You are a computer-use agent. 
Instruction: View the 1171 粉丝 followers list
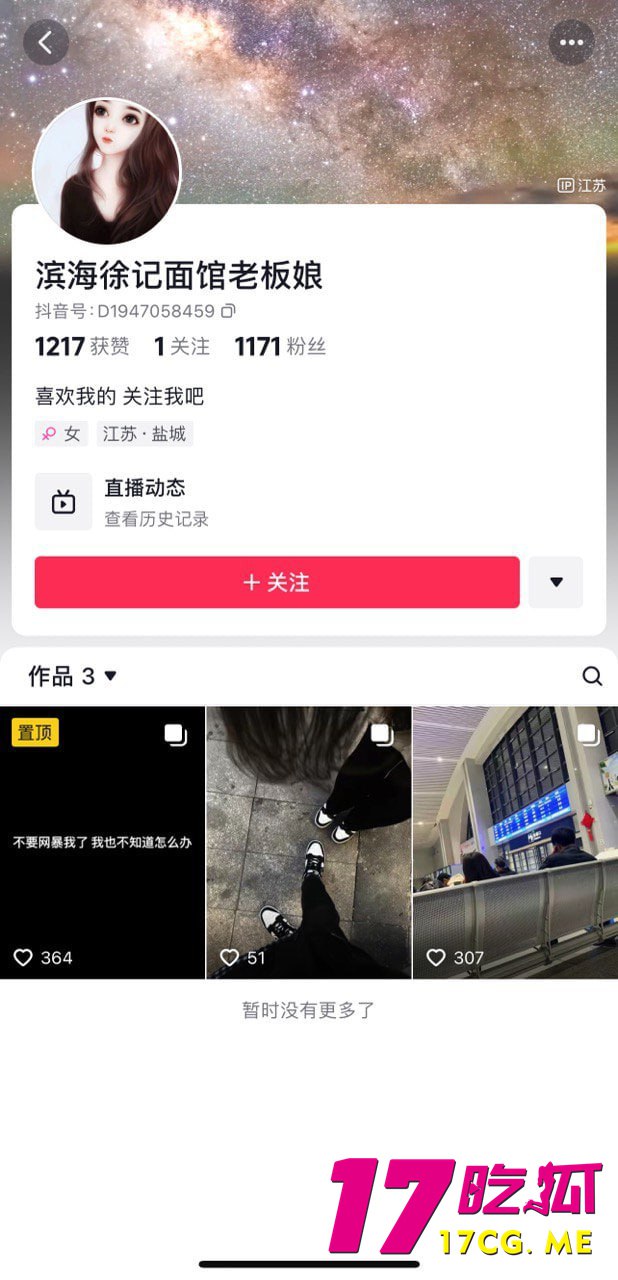(x=280, y=347)
